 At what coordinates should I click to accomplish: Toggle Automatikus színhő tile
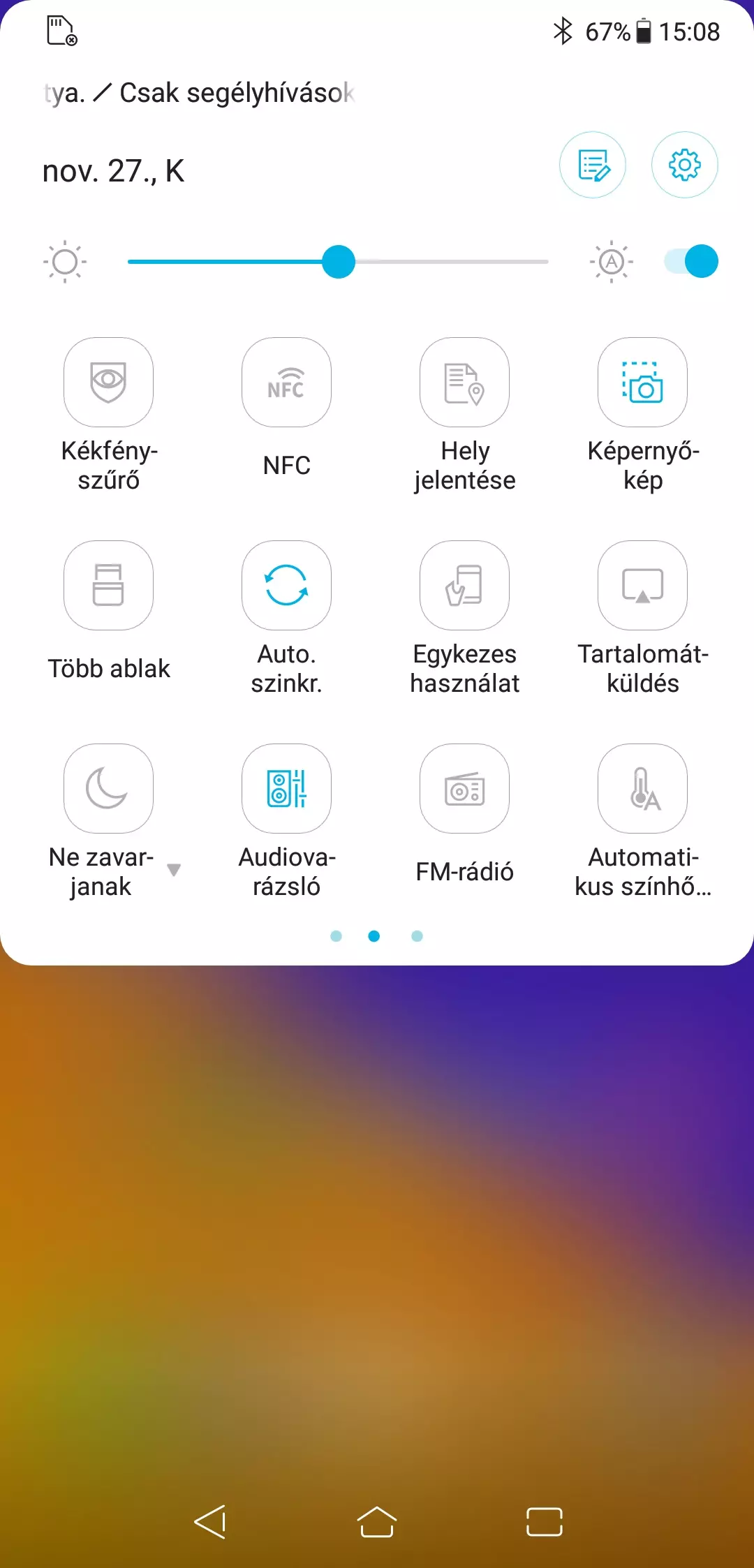pos(642,789)
